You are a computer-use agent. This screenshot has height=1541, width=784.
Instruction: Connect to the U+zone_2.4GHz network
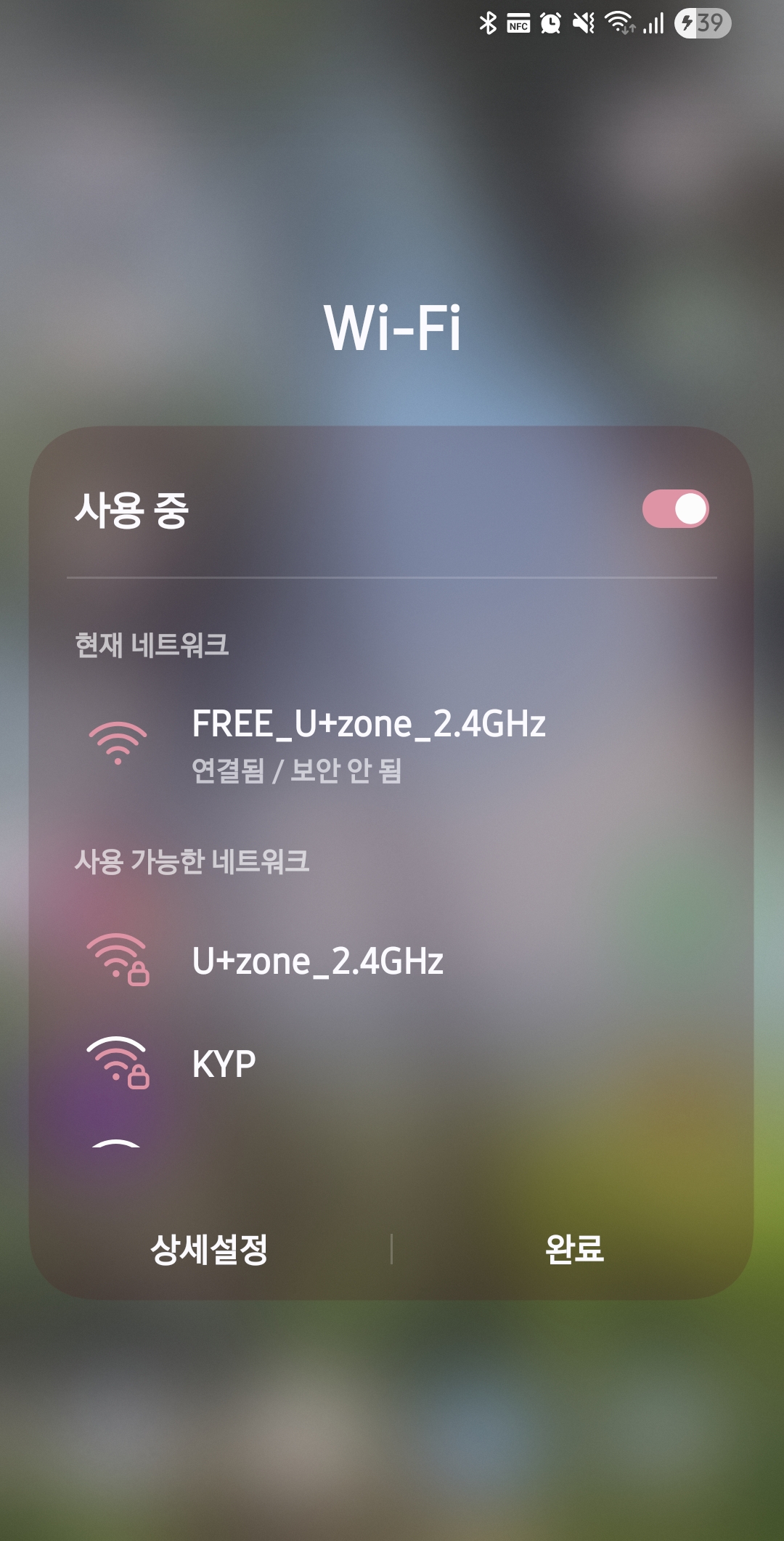[391, 961]
